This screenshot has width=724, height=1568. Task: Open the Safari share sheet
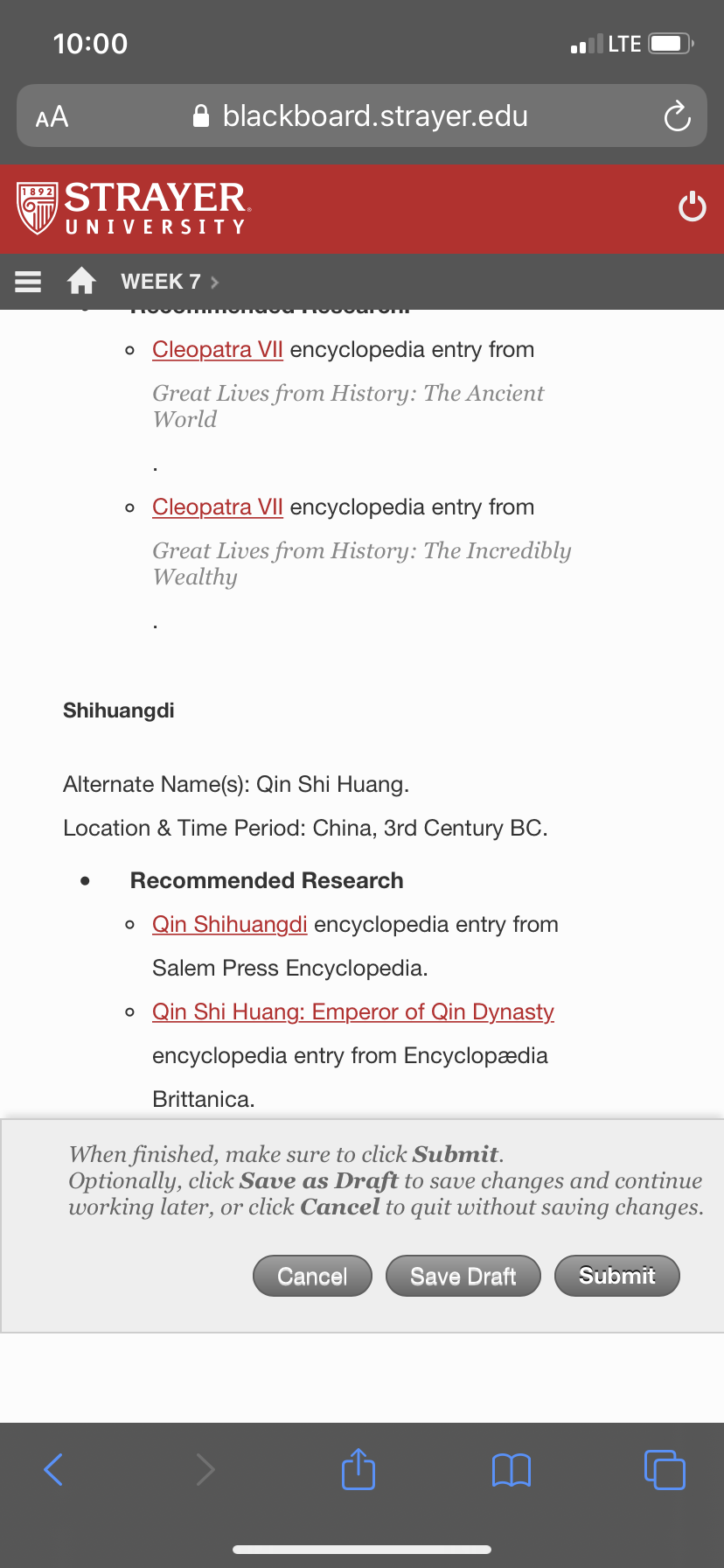(x=359, y=1467)
